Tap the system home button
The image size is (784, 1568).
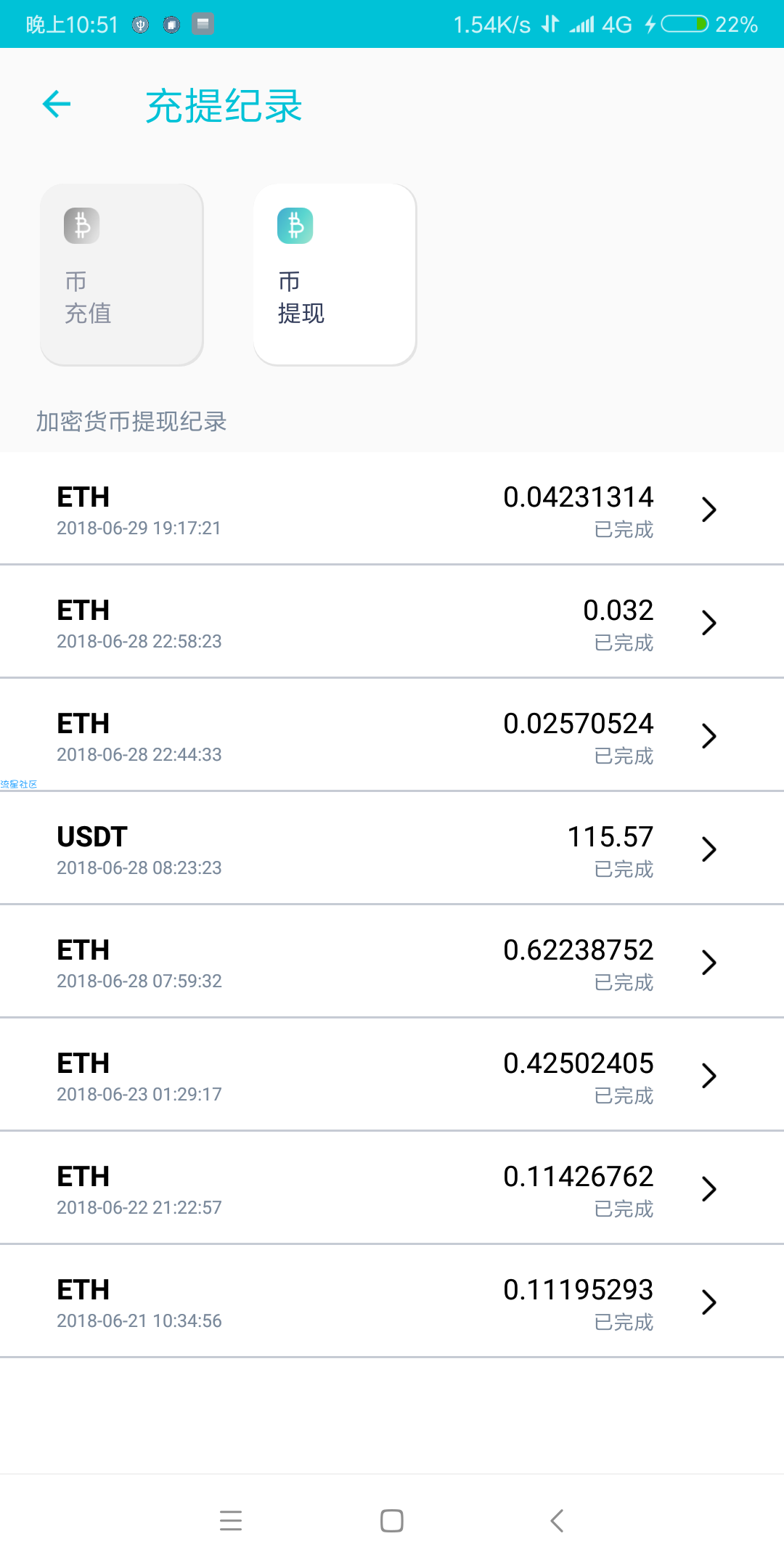[392, 1521]
